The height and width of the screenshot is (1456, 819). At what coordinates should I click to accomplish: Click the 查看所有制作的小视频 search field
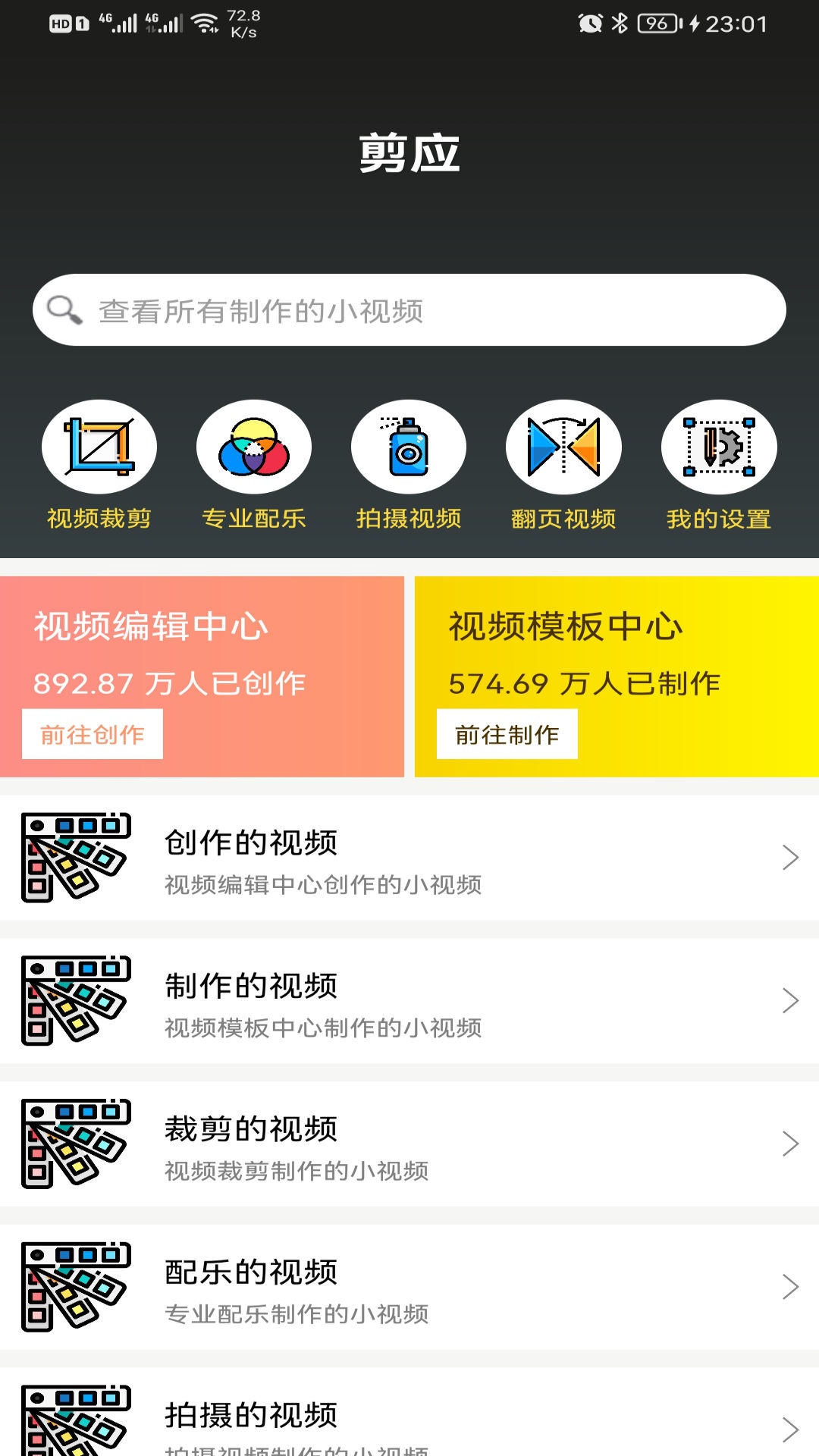coord(409,309)
